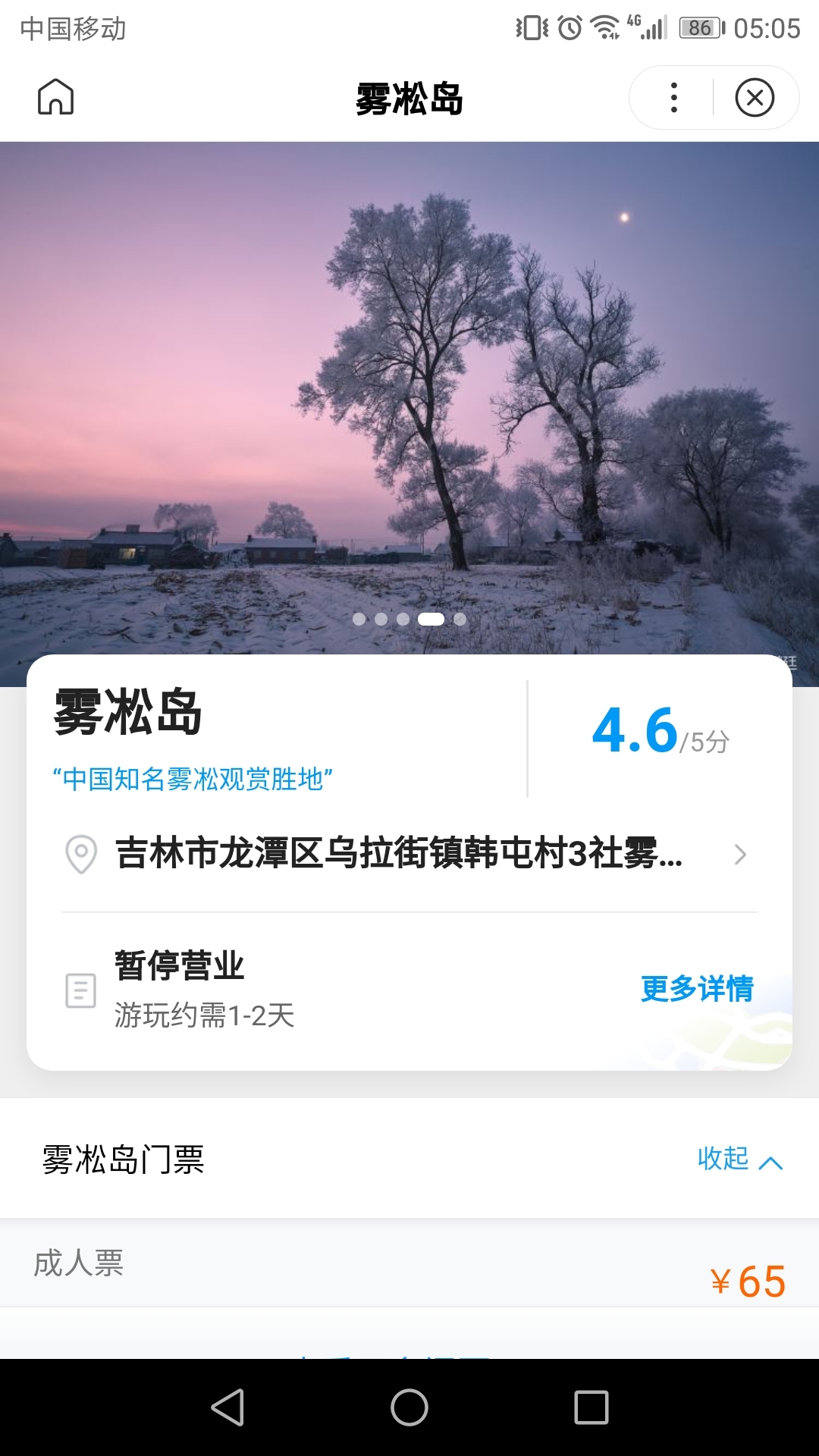Go to the mini program home page
The height and width of the screenshot is (1456, 819).
(x=56, y=97)
